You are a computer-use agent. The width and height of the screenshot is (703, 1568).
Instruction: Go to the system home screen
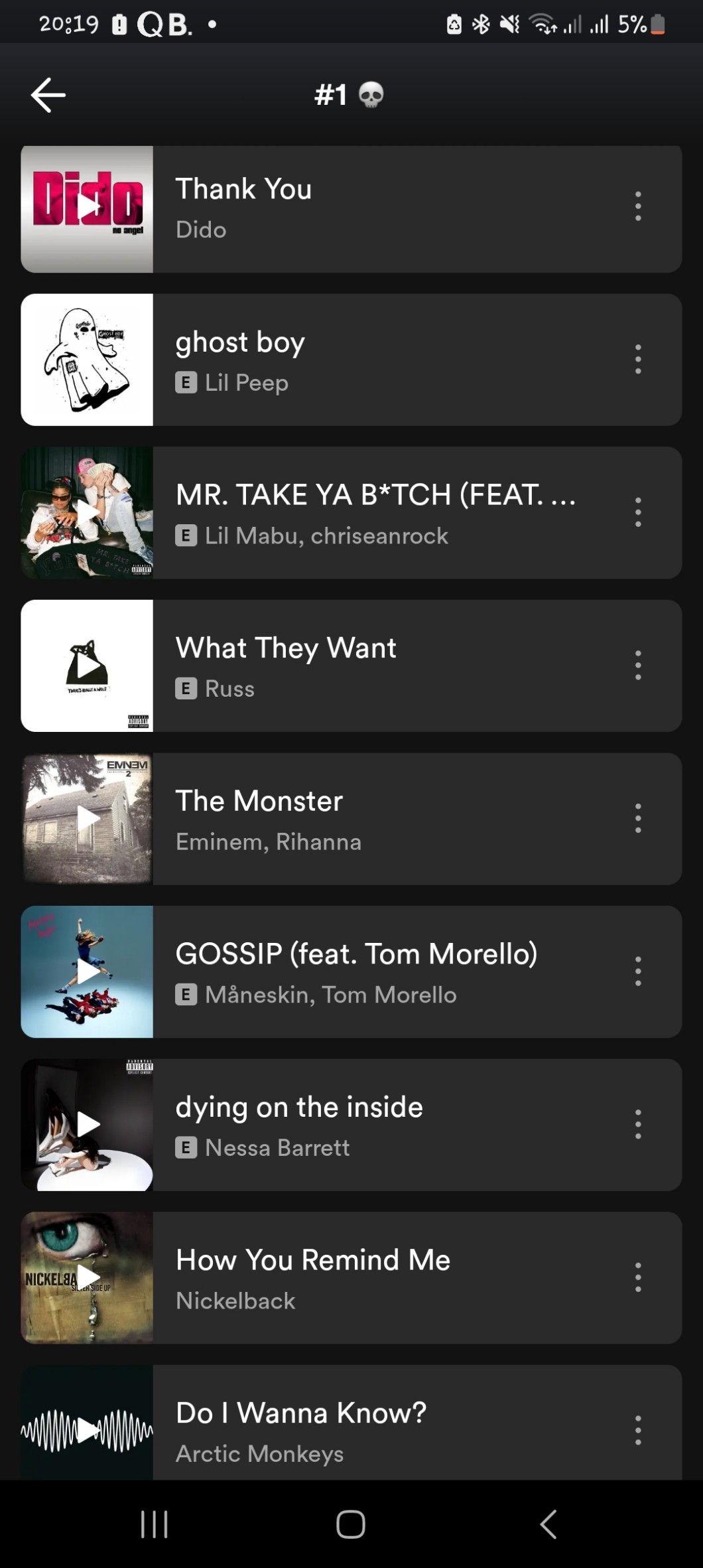[x=351, y=1524]
